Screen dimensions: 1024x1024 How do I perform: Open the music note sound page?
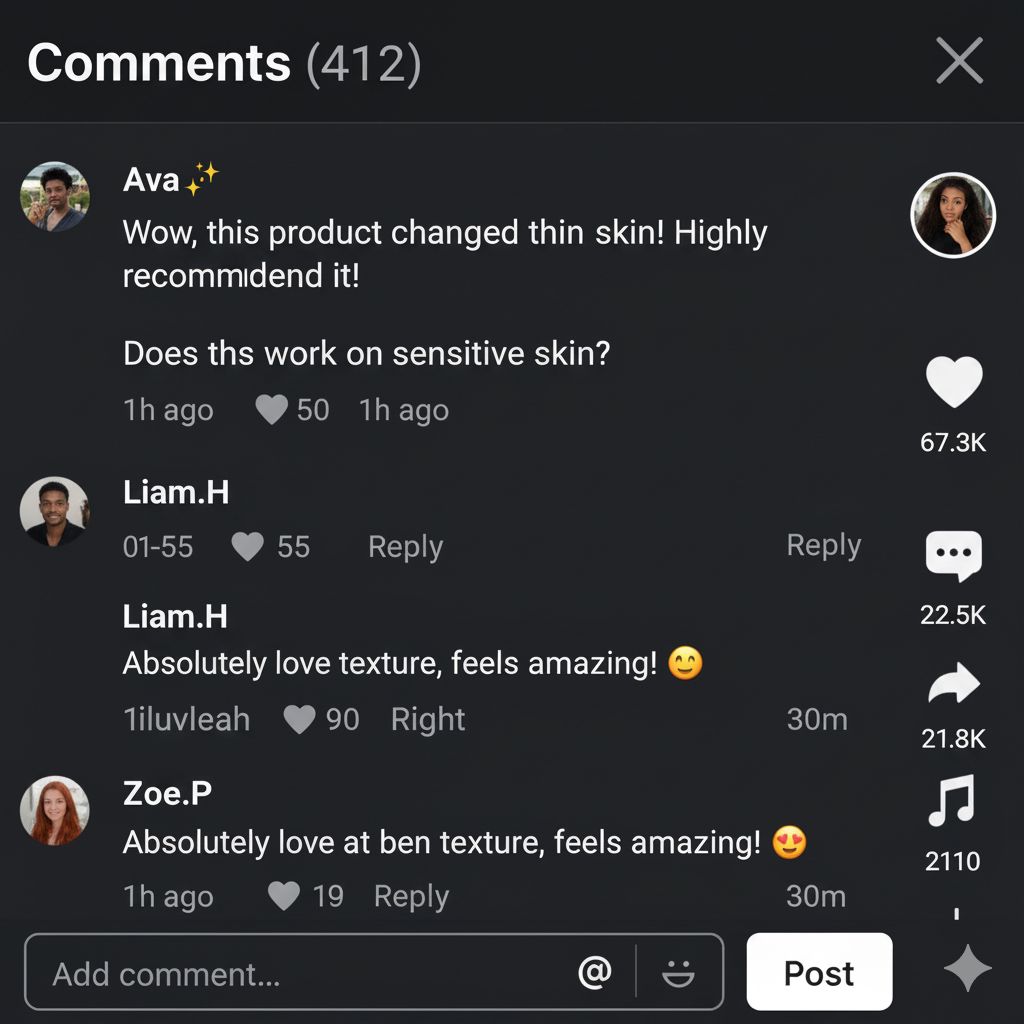pos(952,801)
